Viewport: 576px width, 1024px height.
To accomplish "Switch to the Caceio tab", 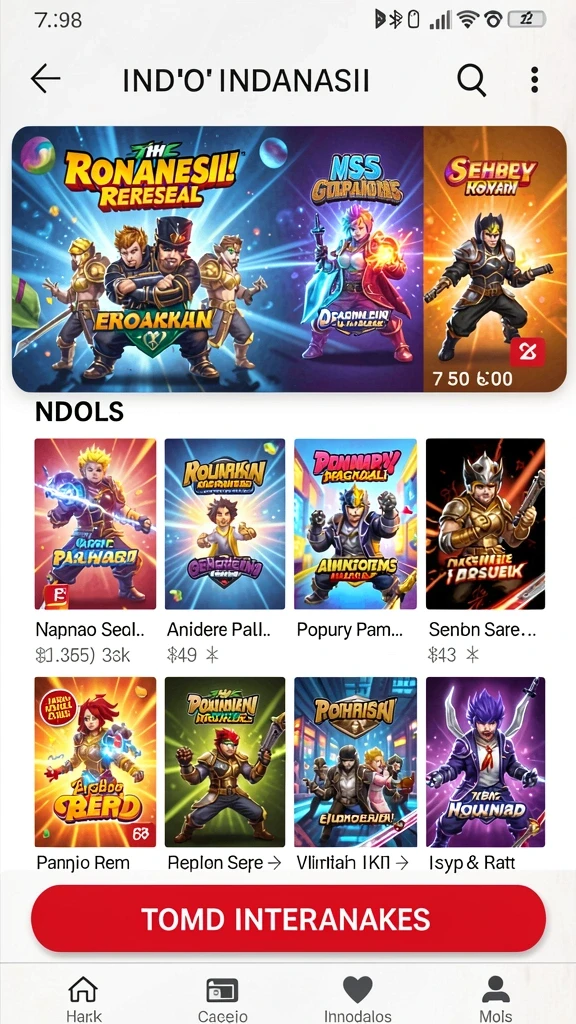I will tap(223, 998).
